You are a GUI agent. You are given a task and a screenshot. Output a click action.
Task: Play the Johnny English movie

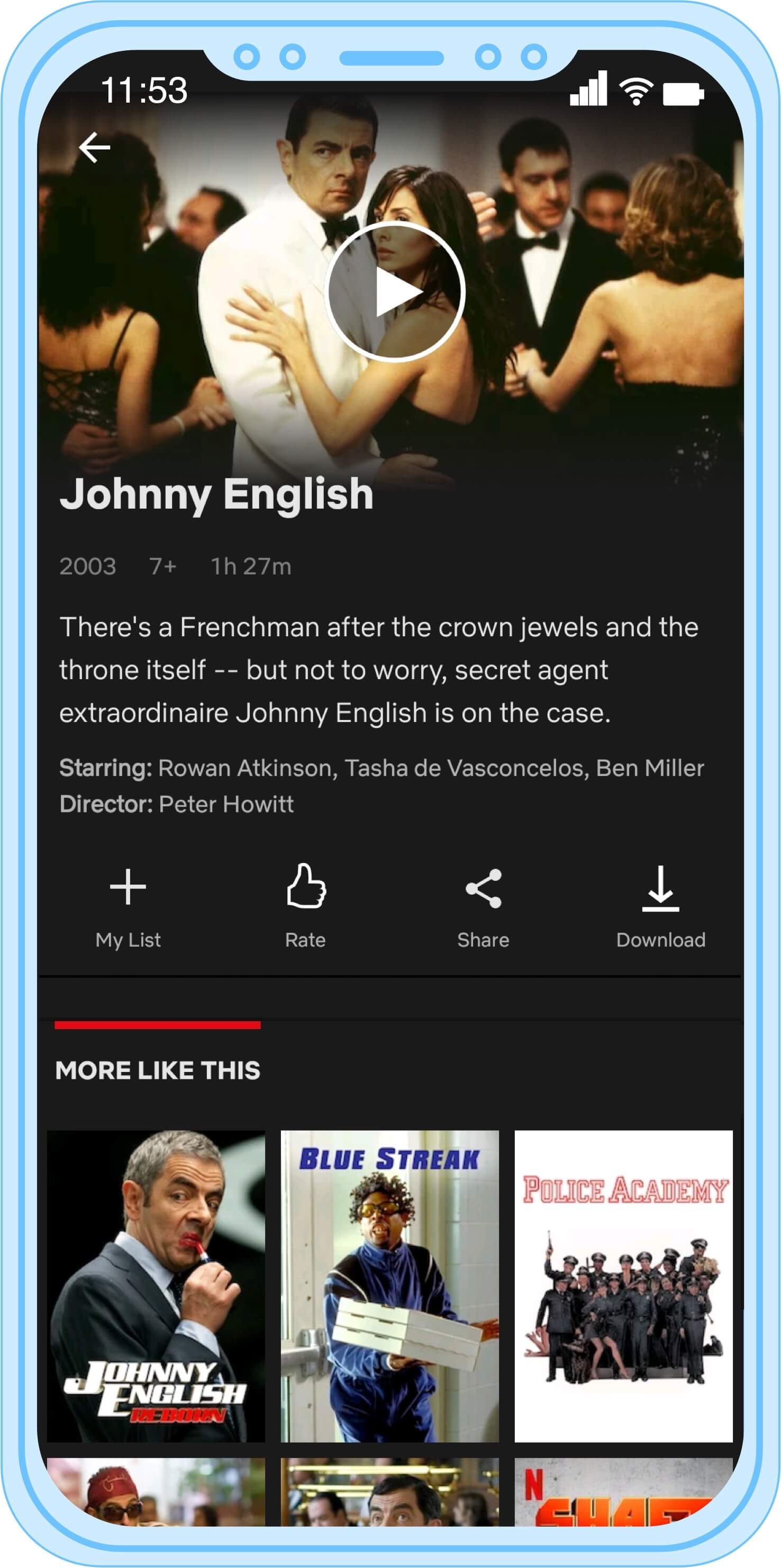tap(395, 292)
